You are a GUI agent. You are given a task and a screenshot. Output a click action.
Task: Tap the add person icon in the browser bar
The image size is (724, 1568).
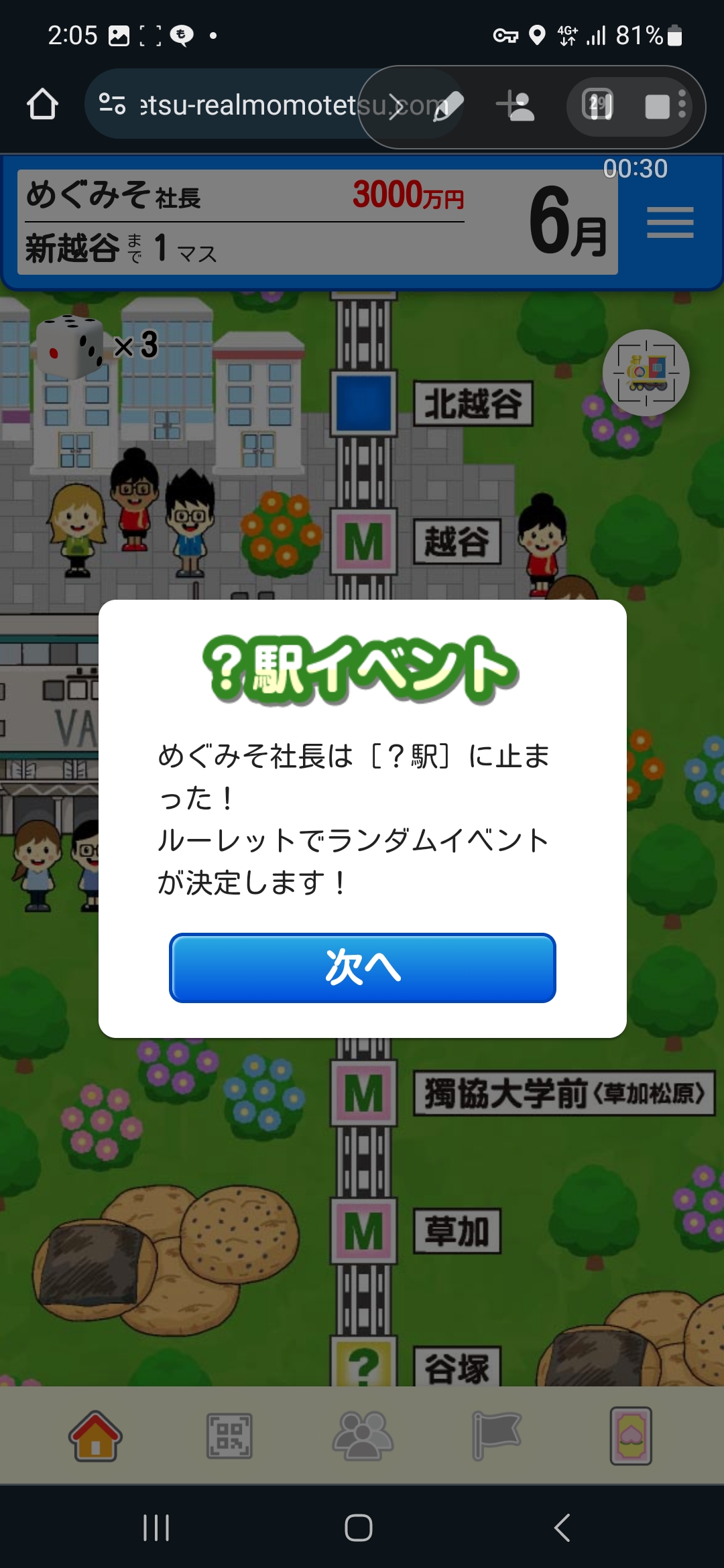click(x=515, y=105)
